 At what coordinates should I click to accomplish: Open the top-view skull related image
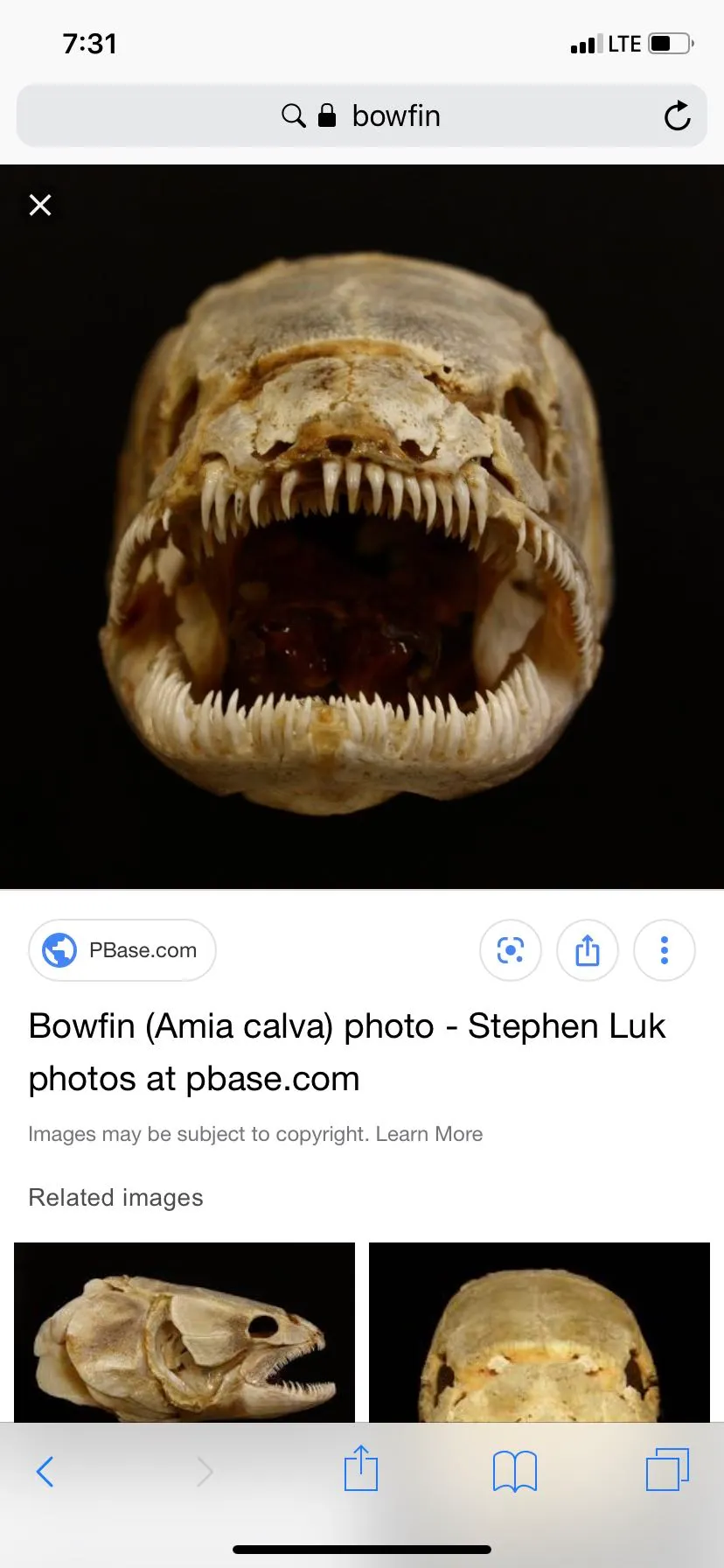(539, 1330)
